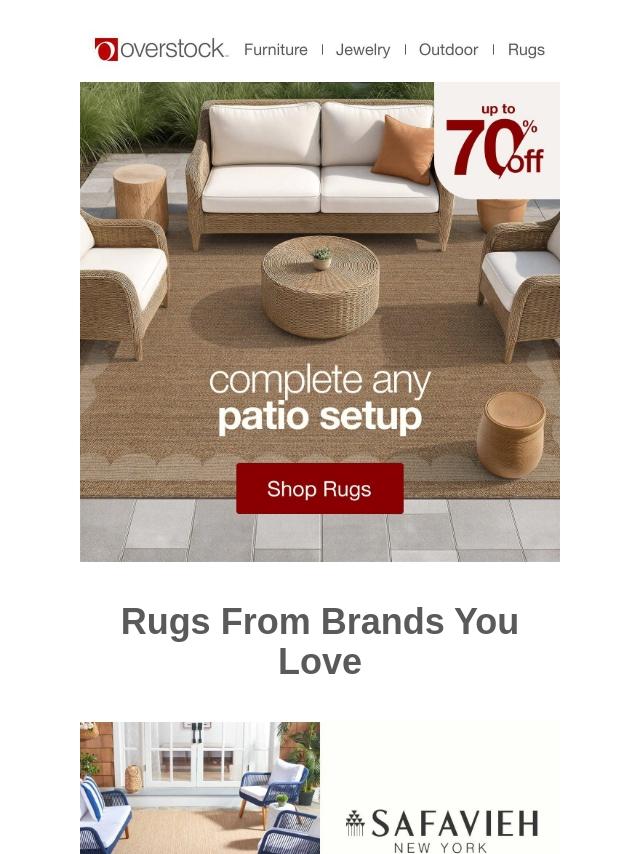Select the Outdoor link
640x854 pixels.
pyautogui.click(x=448, y=50)
